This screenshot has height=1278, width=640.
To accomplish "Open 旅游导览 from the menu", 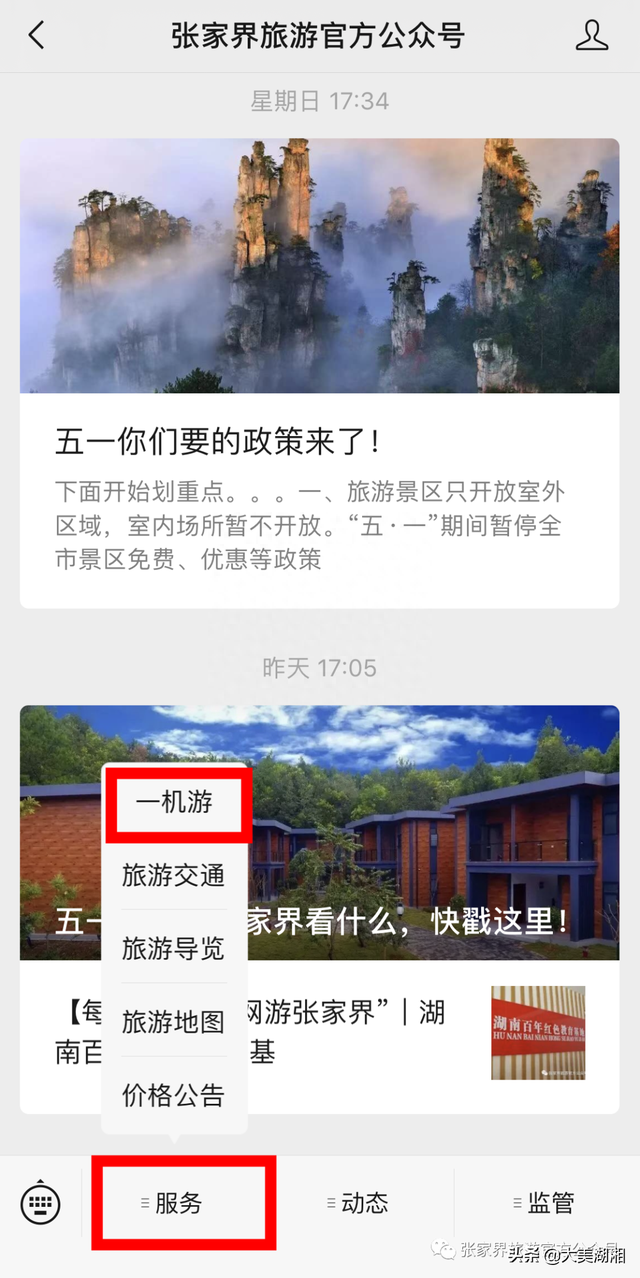I will [x=174, y=948].
